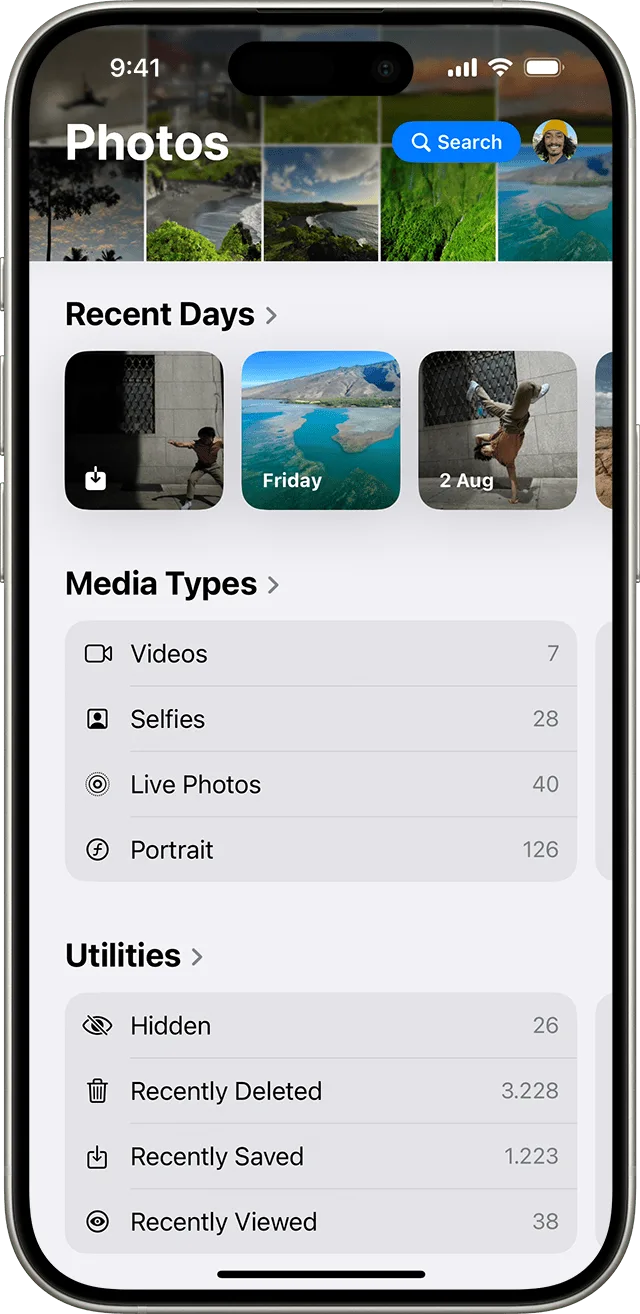Image resolution: width=640 pixels, height=1314 pixels.
Task: View photos from 2 Aug
Action: coord(497,430)
